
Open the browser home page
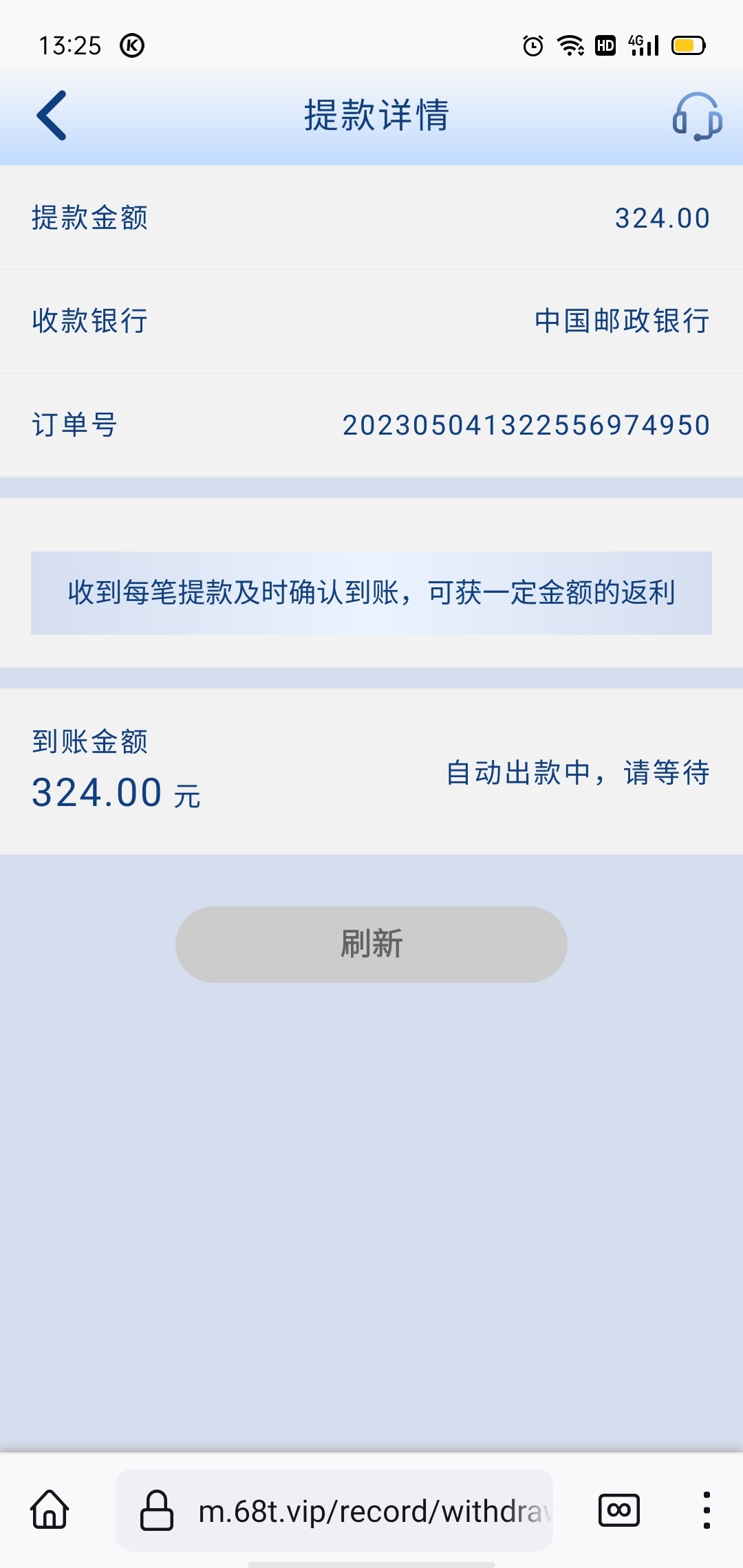[x=50, y=1510]
